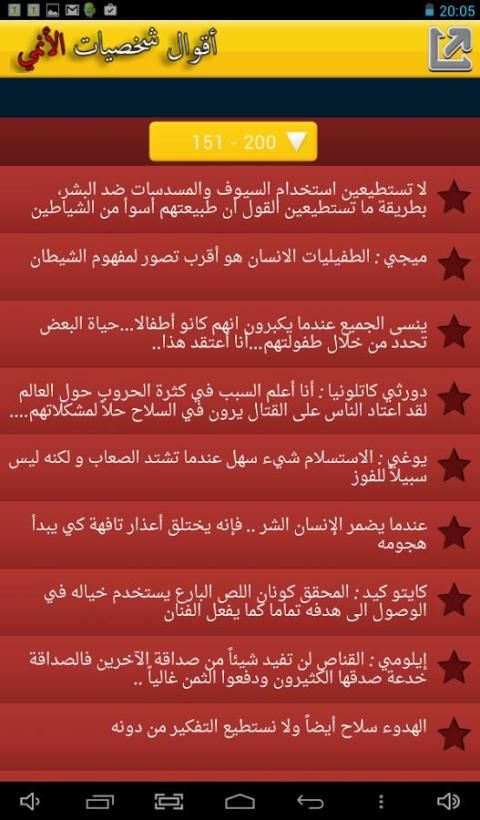Tap the share icon in the header
This screenshot has width=480, height=820.
(x=450, y=49)
